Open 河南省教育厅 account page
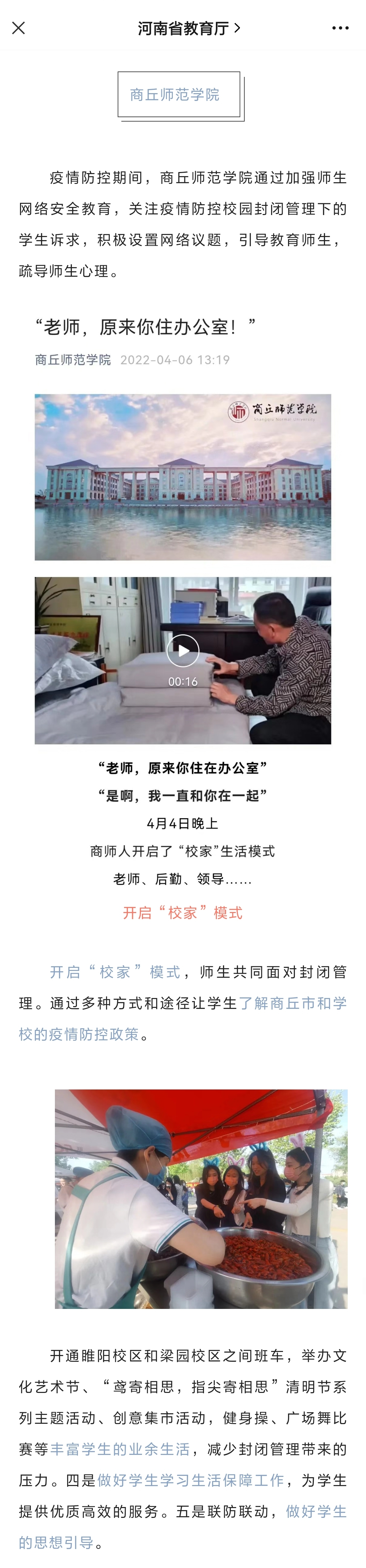The height and width of the screenshot is (1568, 366). coord(188,28)
